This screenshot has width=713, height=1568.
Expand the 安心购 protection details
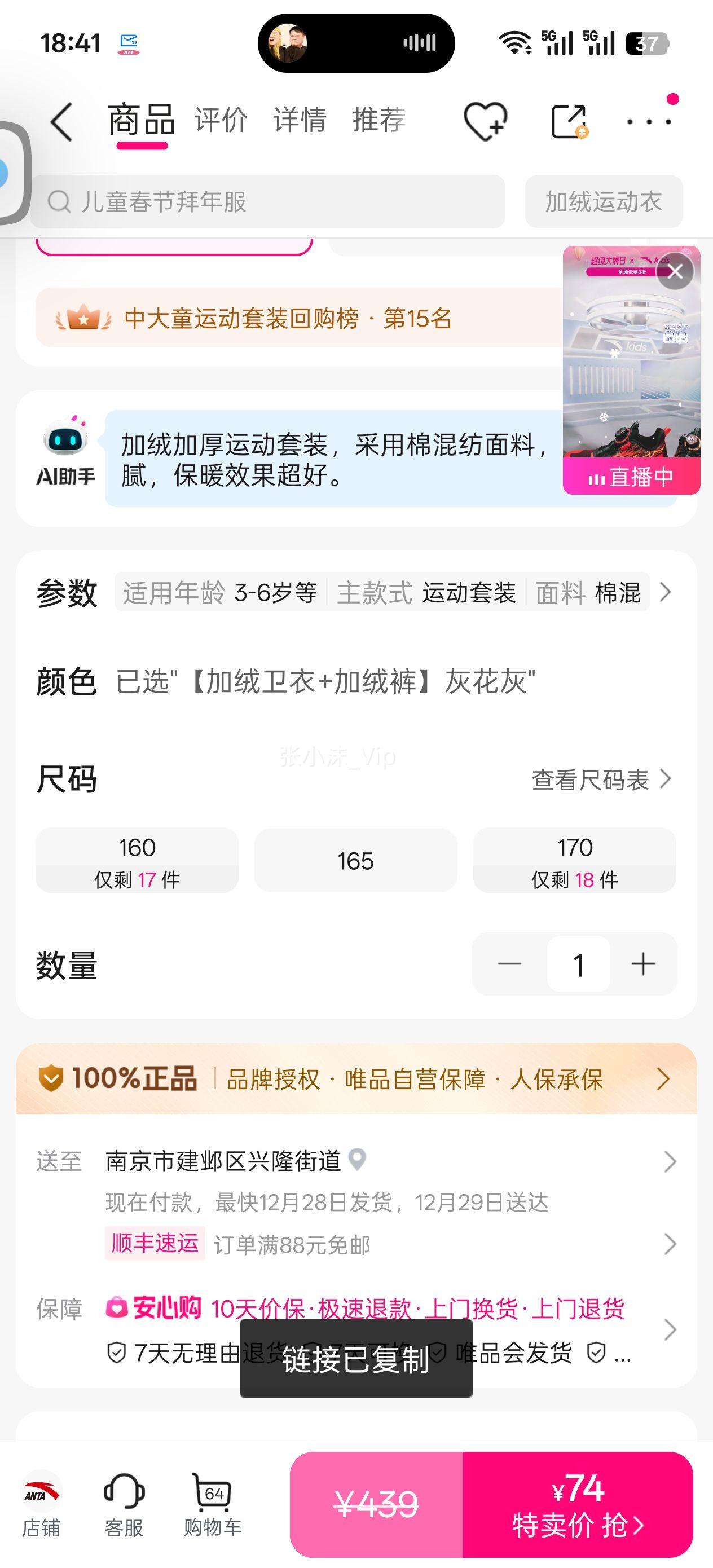click(670, 1329)
